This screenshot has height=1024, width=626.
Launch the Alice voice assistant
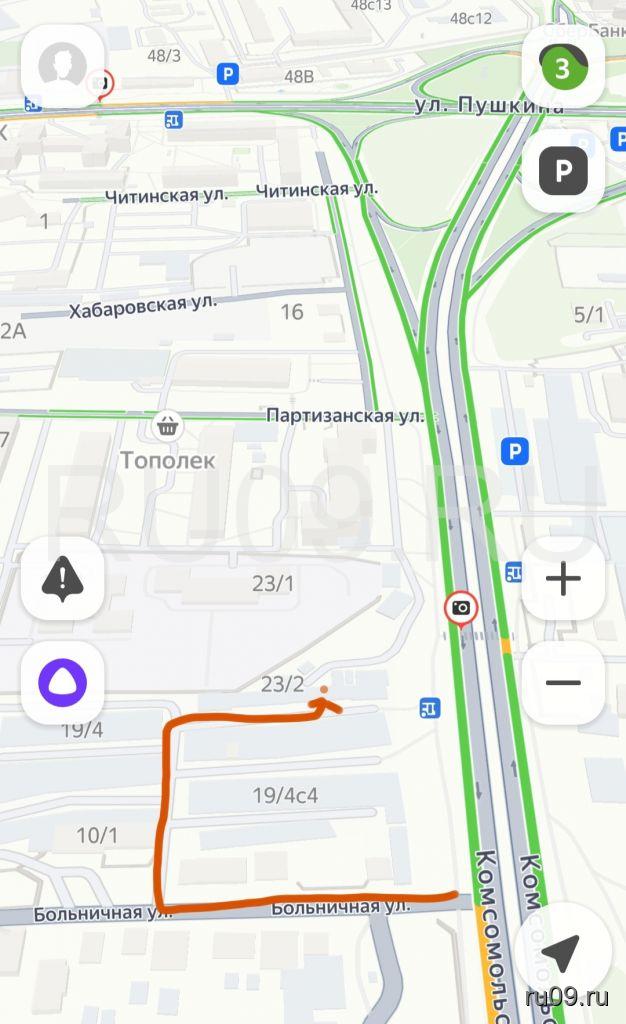(x=62, y=683)
